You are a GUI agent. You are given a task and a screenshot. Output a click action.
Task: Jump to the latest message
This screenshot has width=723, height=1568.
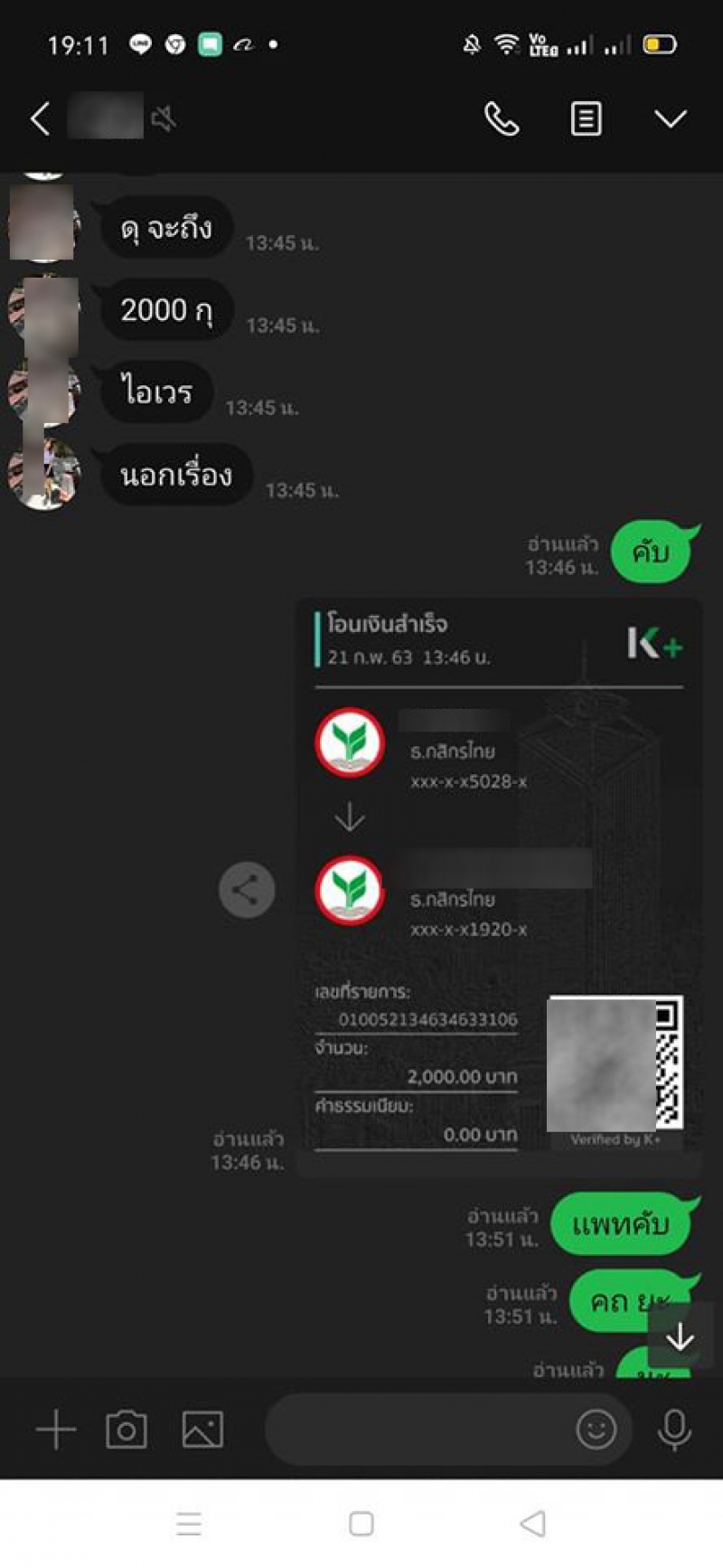tap(680, 1337)
